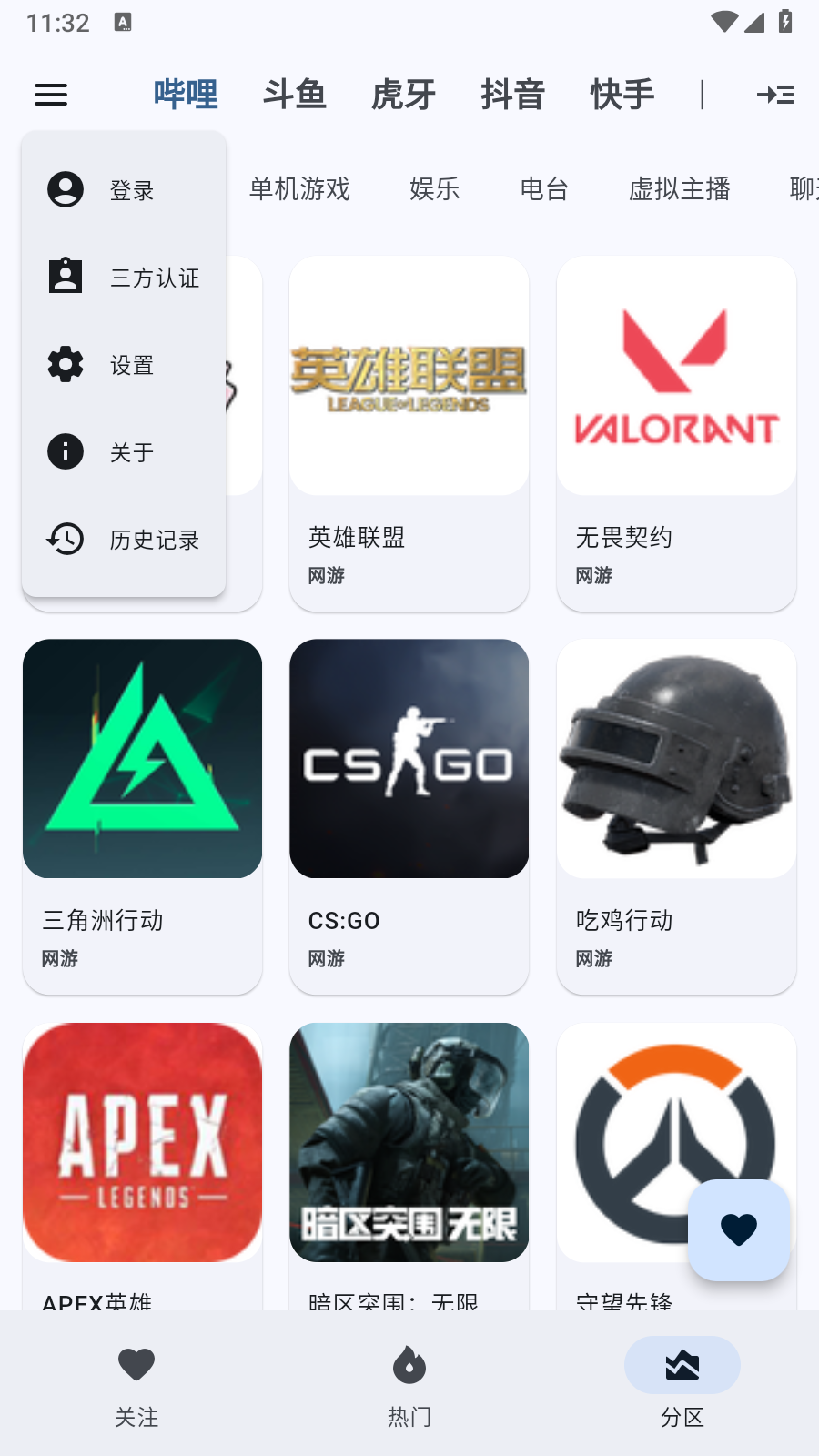
Task: Click the info icon next to 关于
Action: point(65,452)
